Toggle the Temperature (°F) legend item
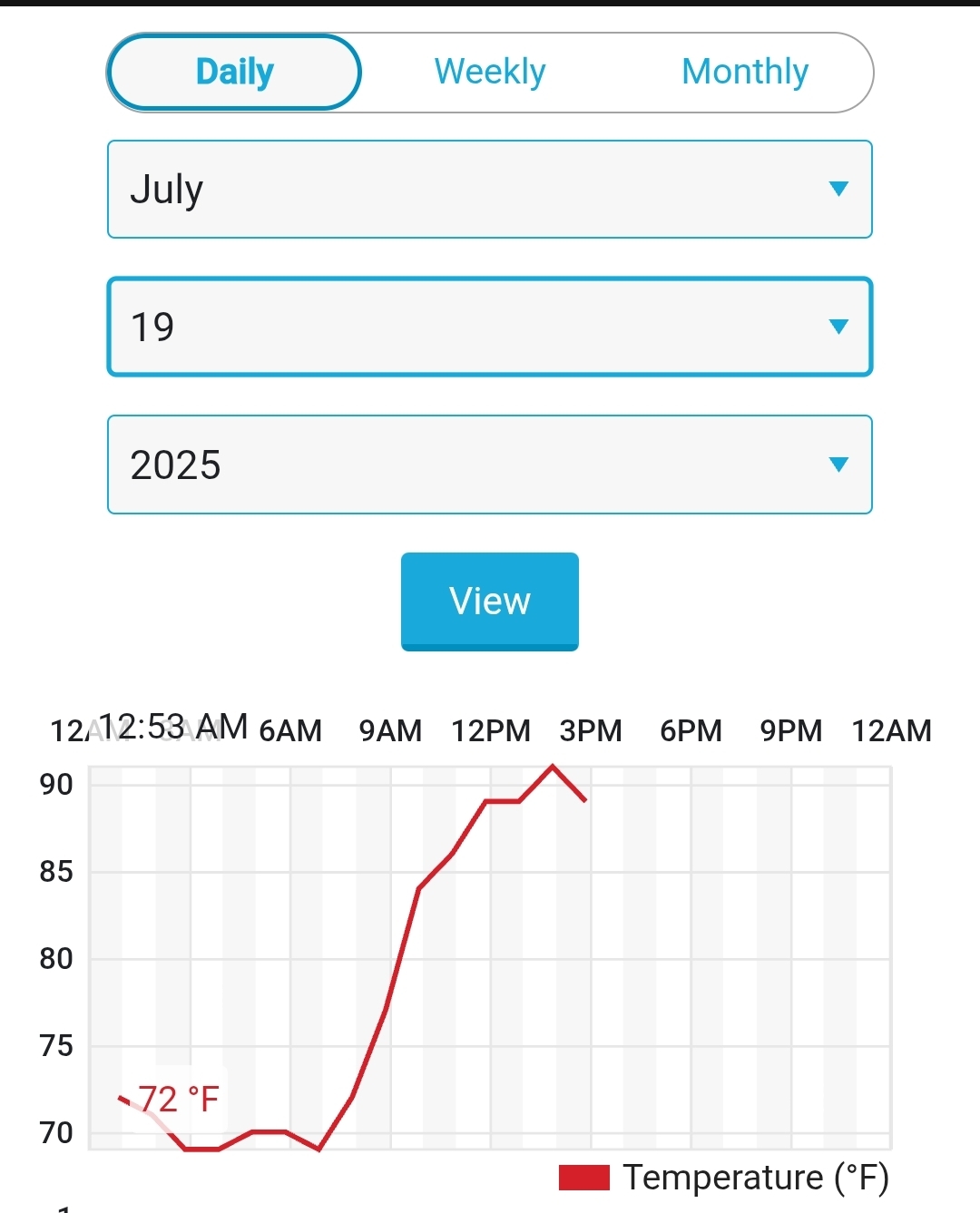980x1213 pixels. [724, 1178]
